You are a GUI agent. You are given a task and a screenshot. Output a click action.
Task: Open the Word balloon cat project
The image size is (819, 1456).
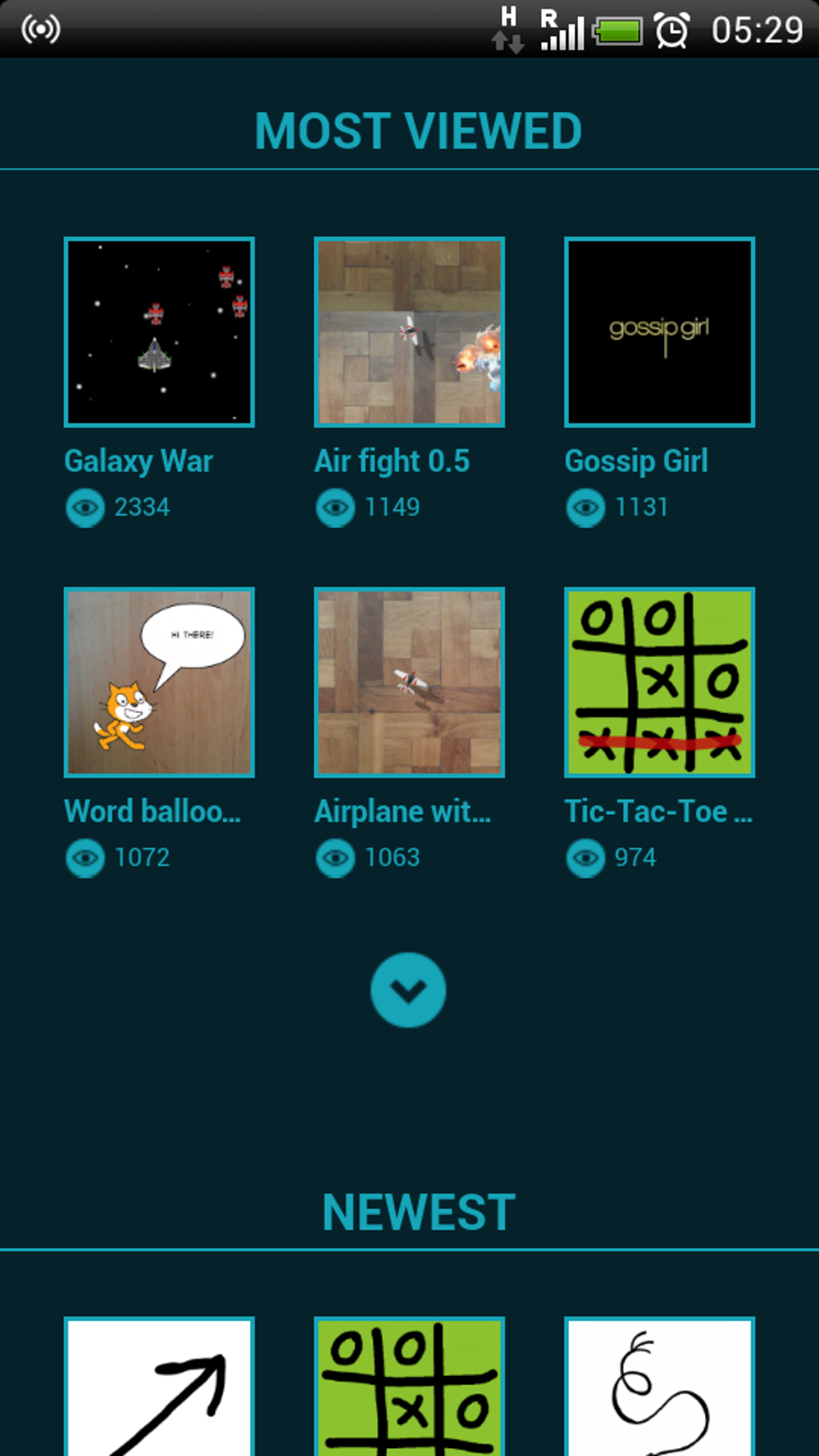159,682
